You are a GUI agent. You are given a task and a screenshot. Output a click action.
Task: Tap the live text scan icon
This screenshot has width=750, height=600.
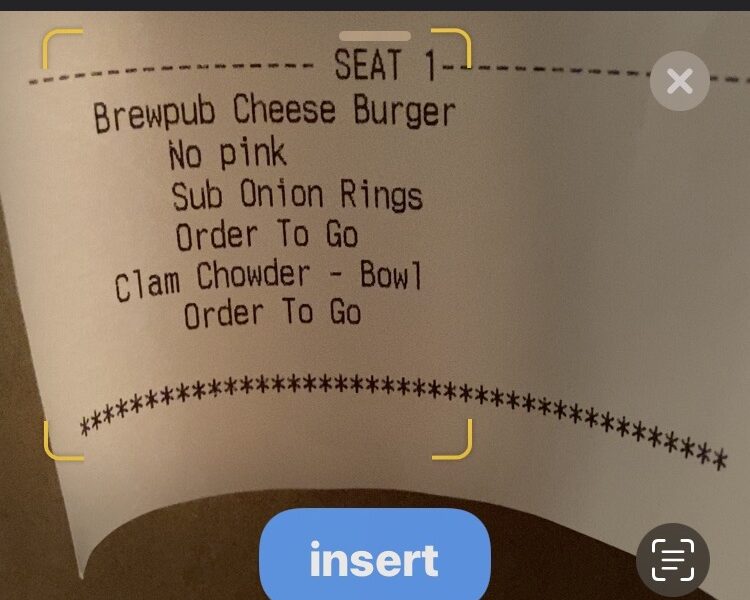pos(672,560)
